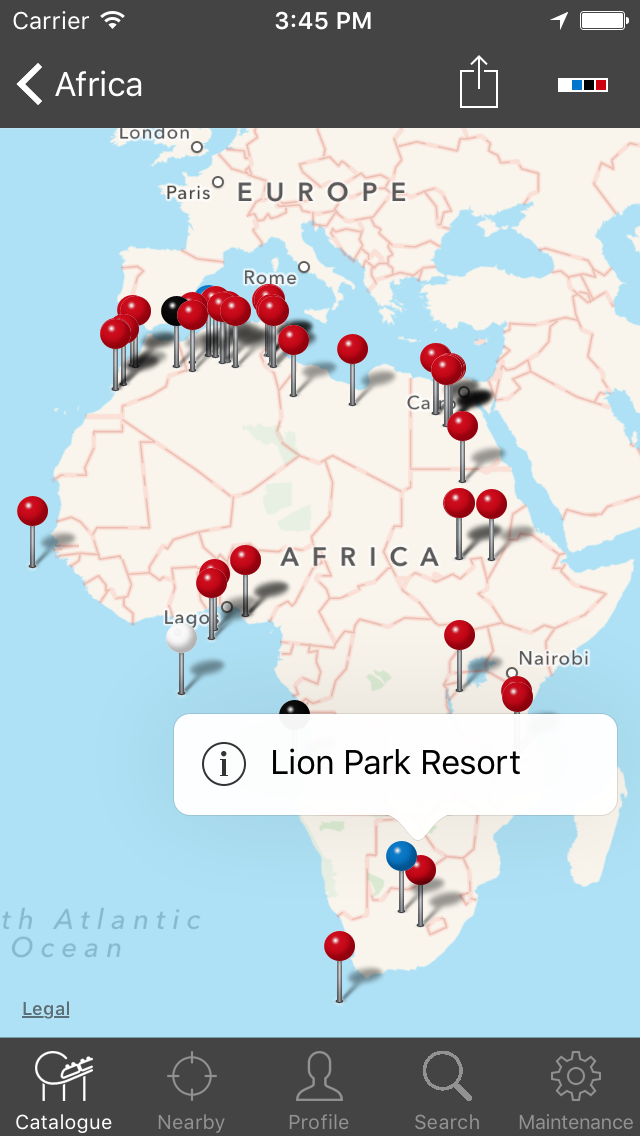
Task: Switch to the Nearby tab
Action: 191,1089
